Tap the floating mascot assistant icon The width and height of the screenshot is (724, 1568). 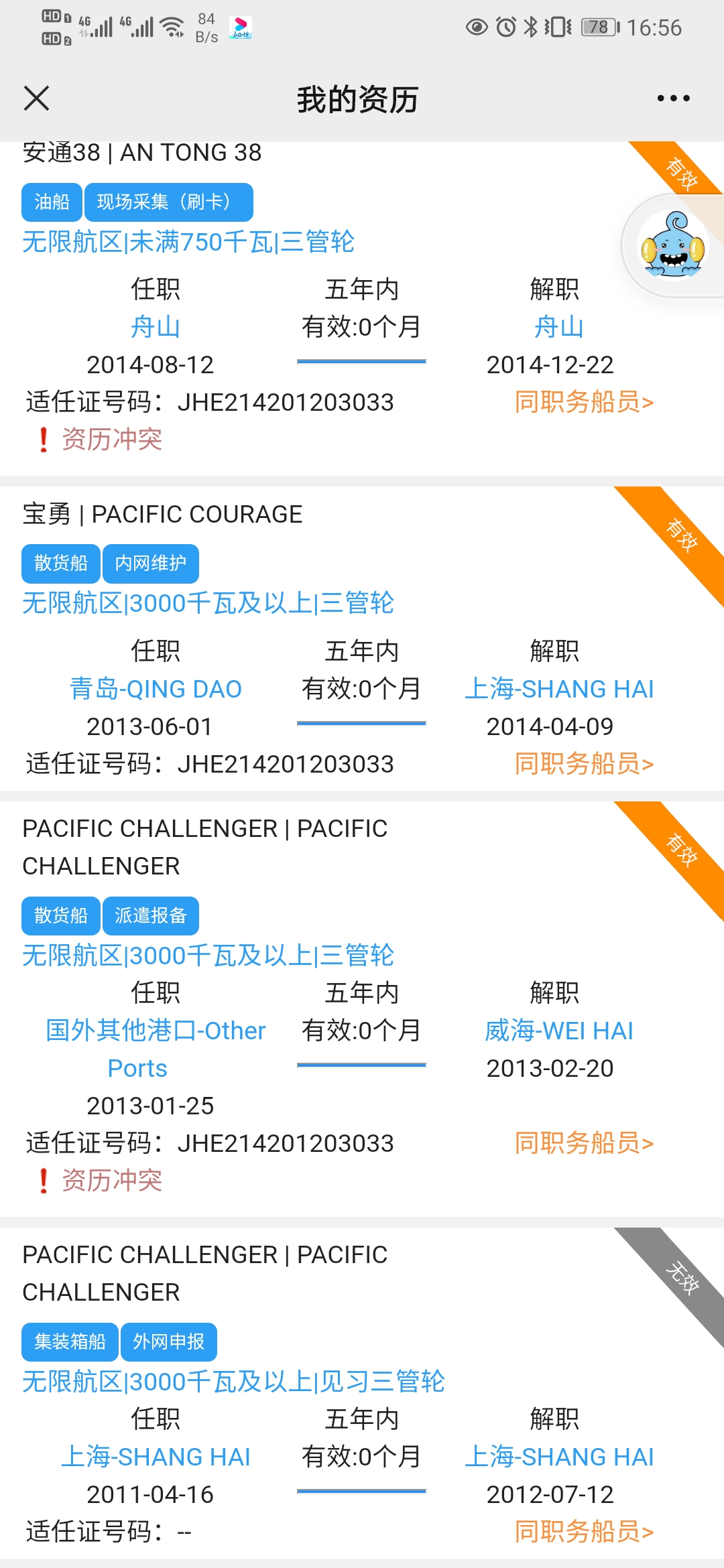point(673,245)
